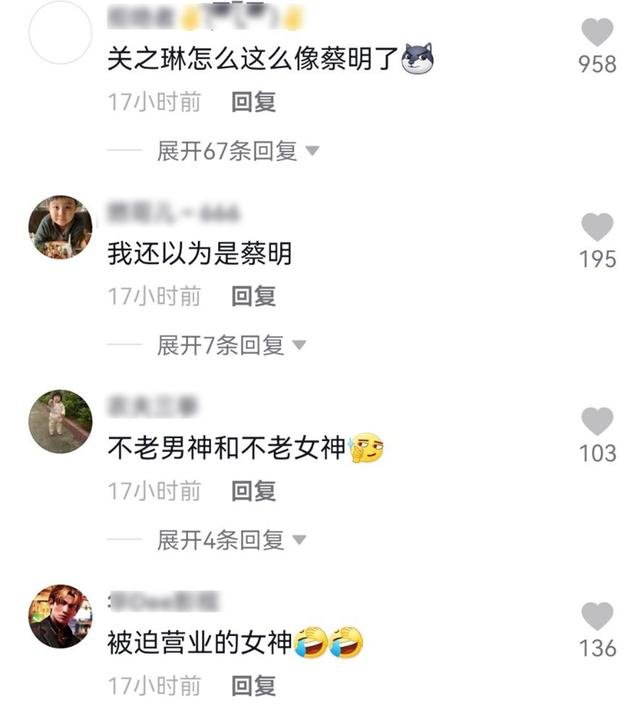Reply to the 不老男神和不老女神 comment

tap(253, 491)
